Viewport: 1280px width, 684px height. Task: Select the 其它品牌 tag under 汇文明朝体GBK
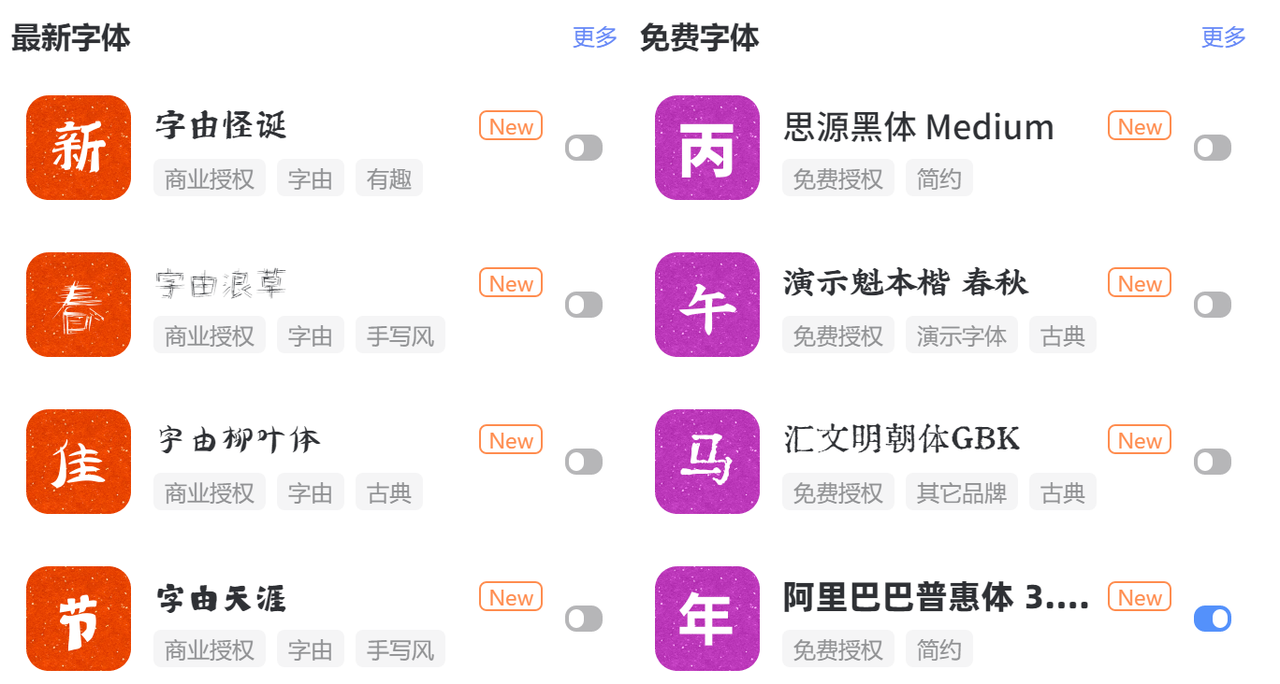click(x=961, y=493)
